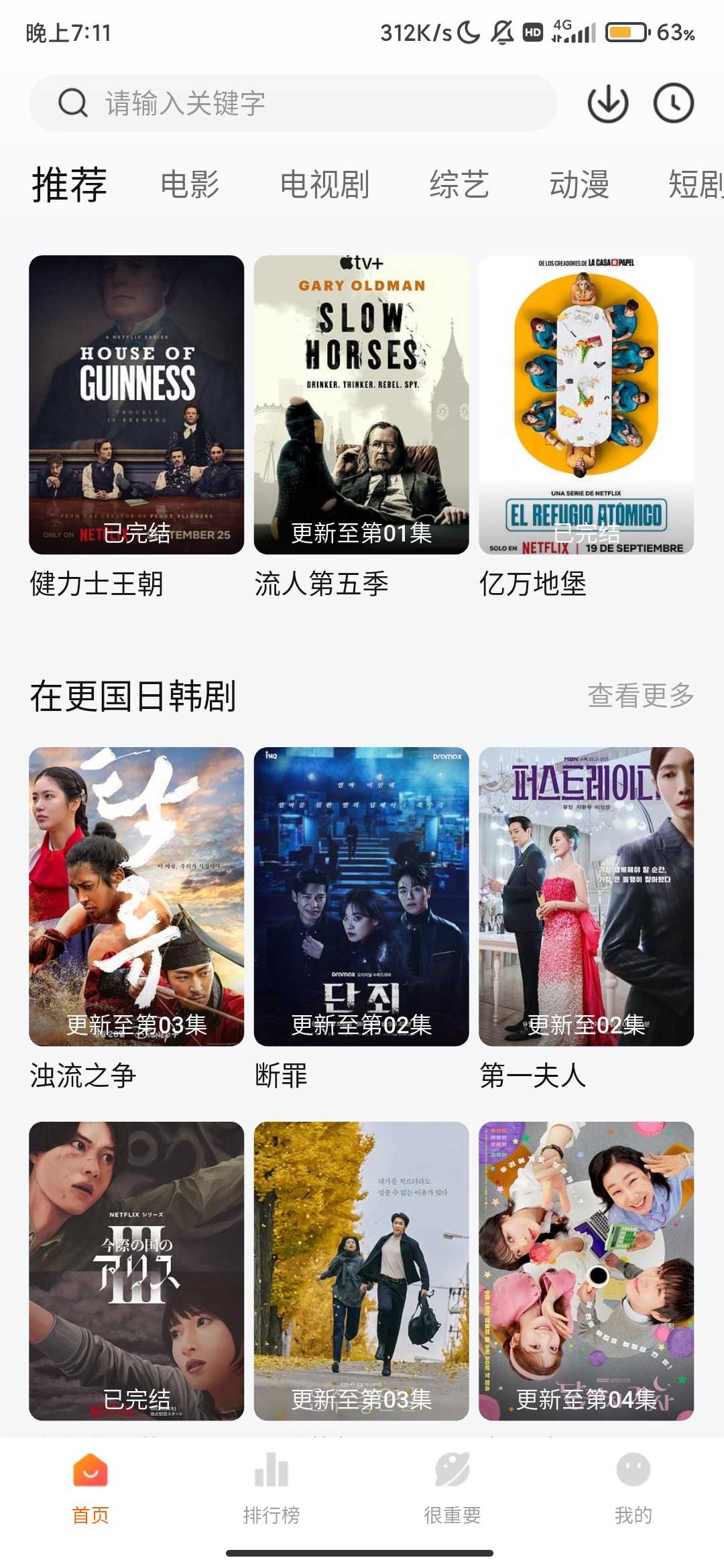Switch to the 动漫 tab

pos(579,184)
